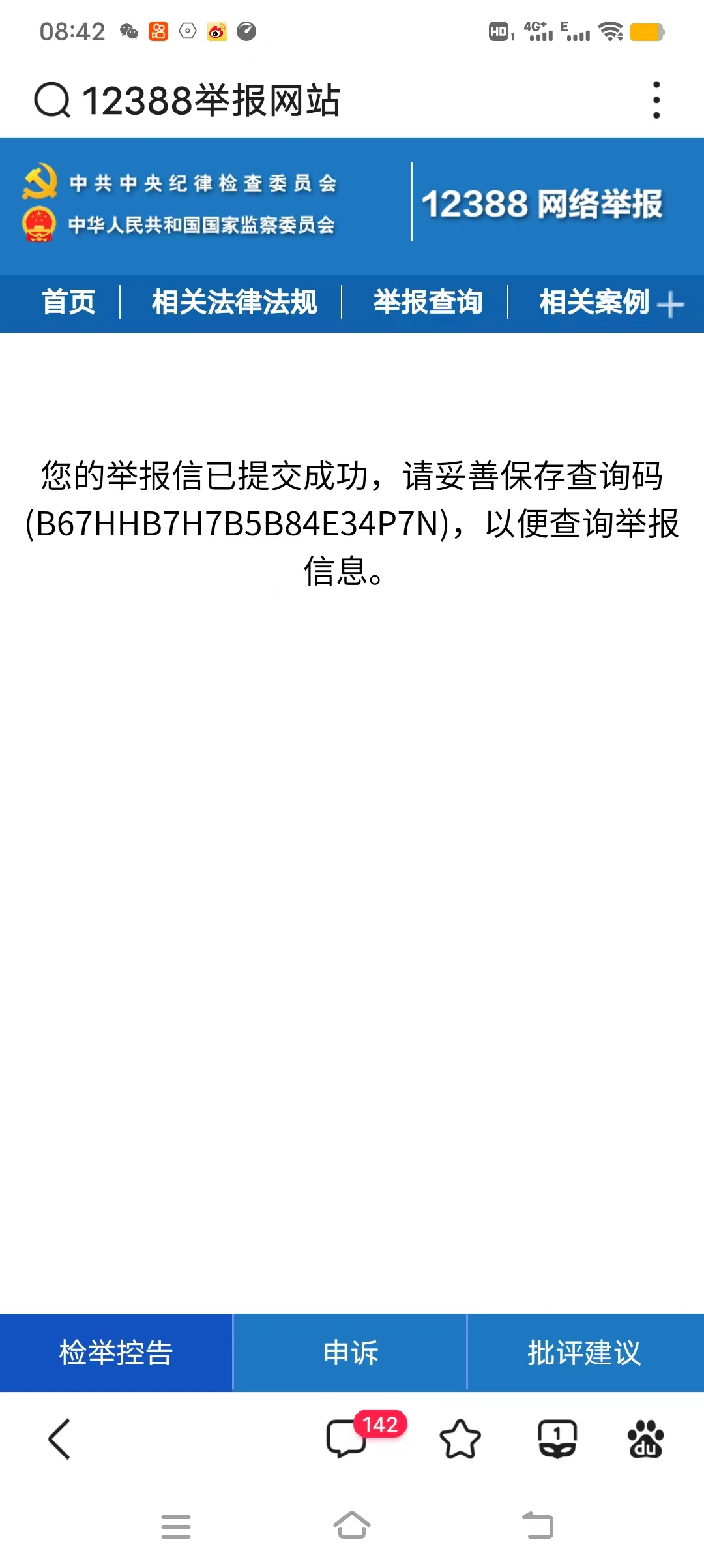Switch to the 批评建议 tab
Viewport: 704px width, 1568px height.
point(585,1352)
